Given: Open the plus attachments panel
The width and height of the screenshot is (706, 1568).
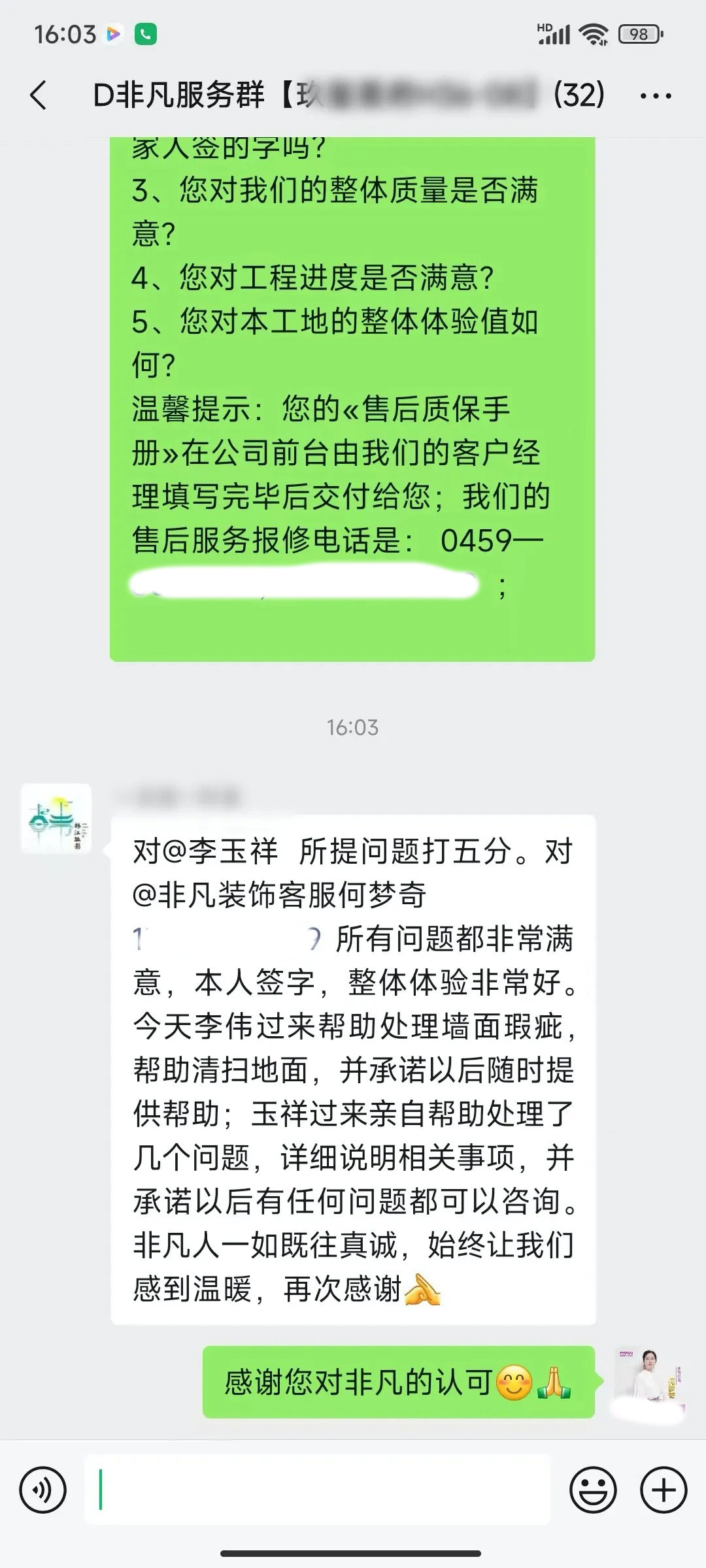Looking at the screenshot, I should click(x=664, y=1490).
